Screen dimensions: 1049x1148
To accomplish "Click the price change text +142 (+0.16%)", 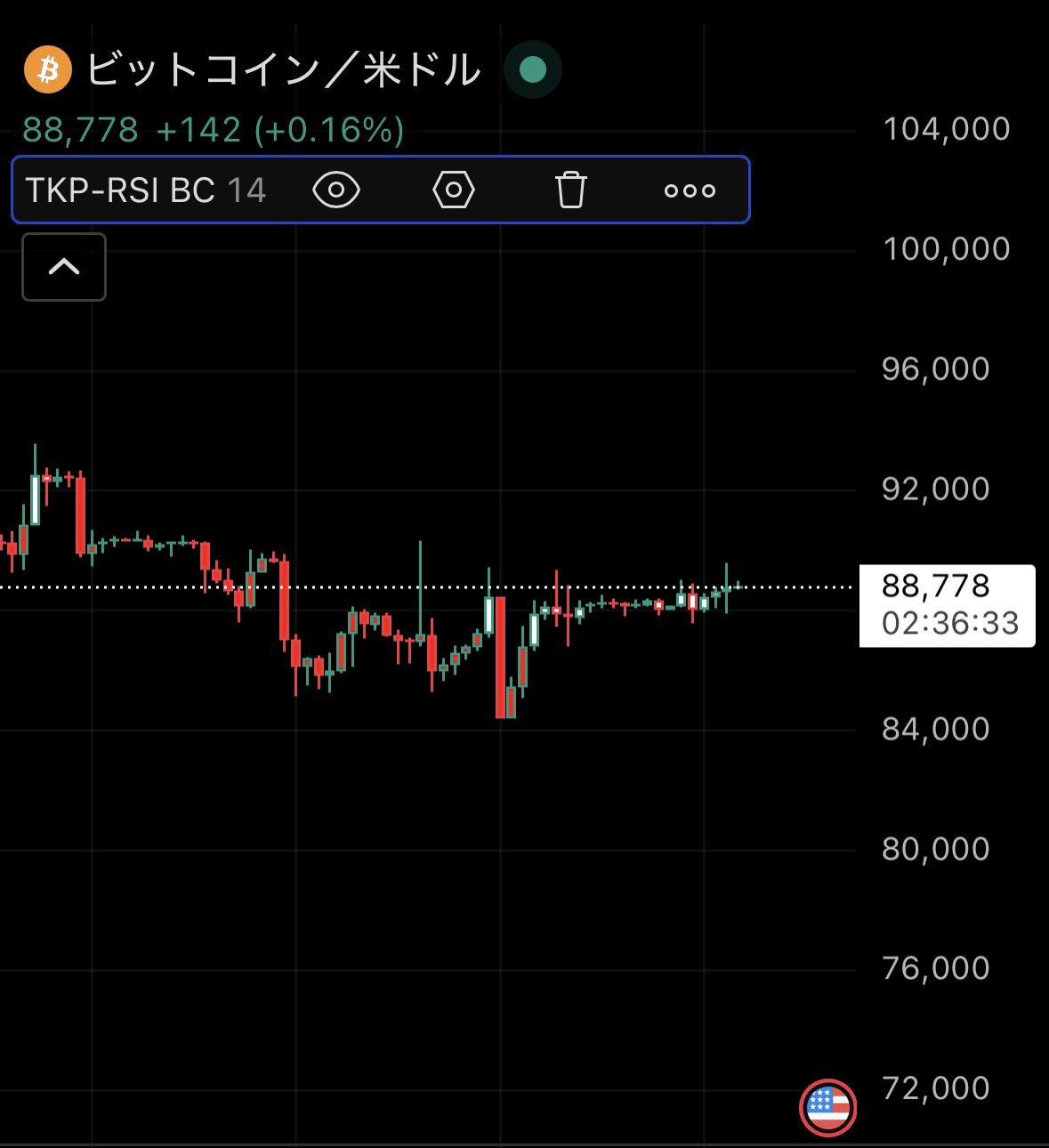I will point(280,130).
